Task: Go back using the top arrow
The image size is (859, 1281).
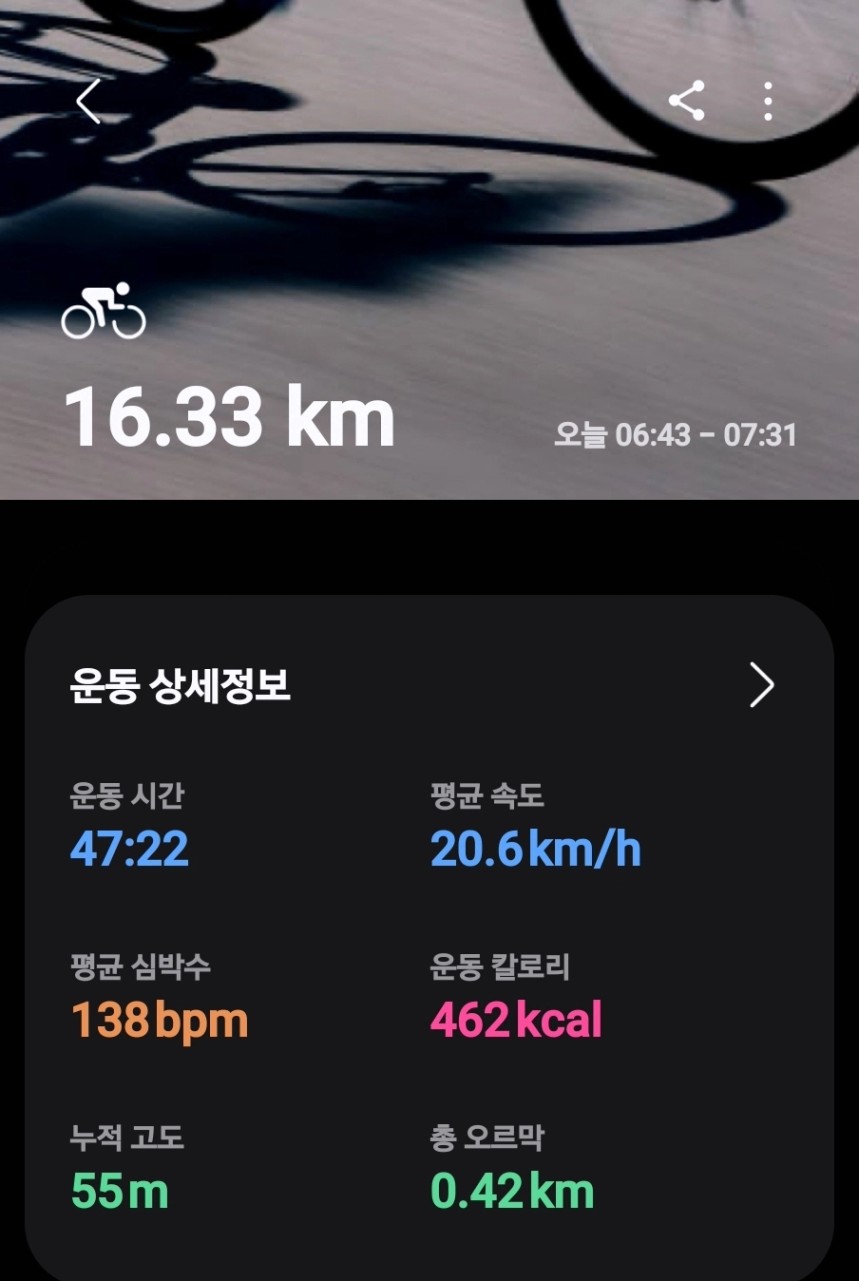Action: [x=88, y=101]
